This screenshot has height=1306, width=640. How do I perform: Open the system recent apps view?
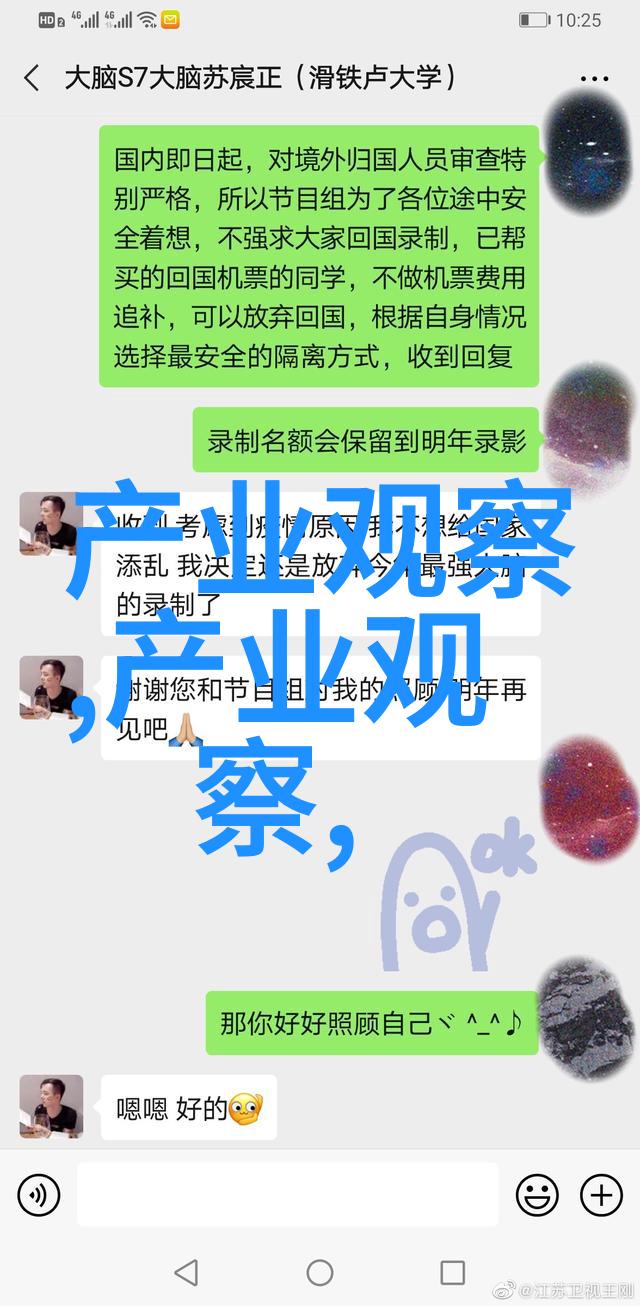click(x=453, y=1273)
